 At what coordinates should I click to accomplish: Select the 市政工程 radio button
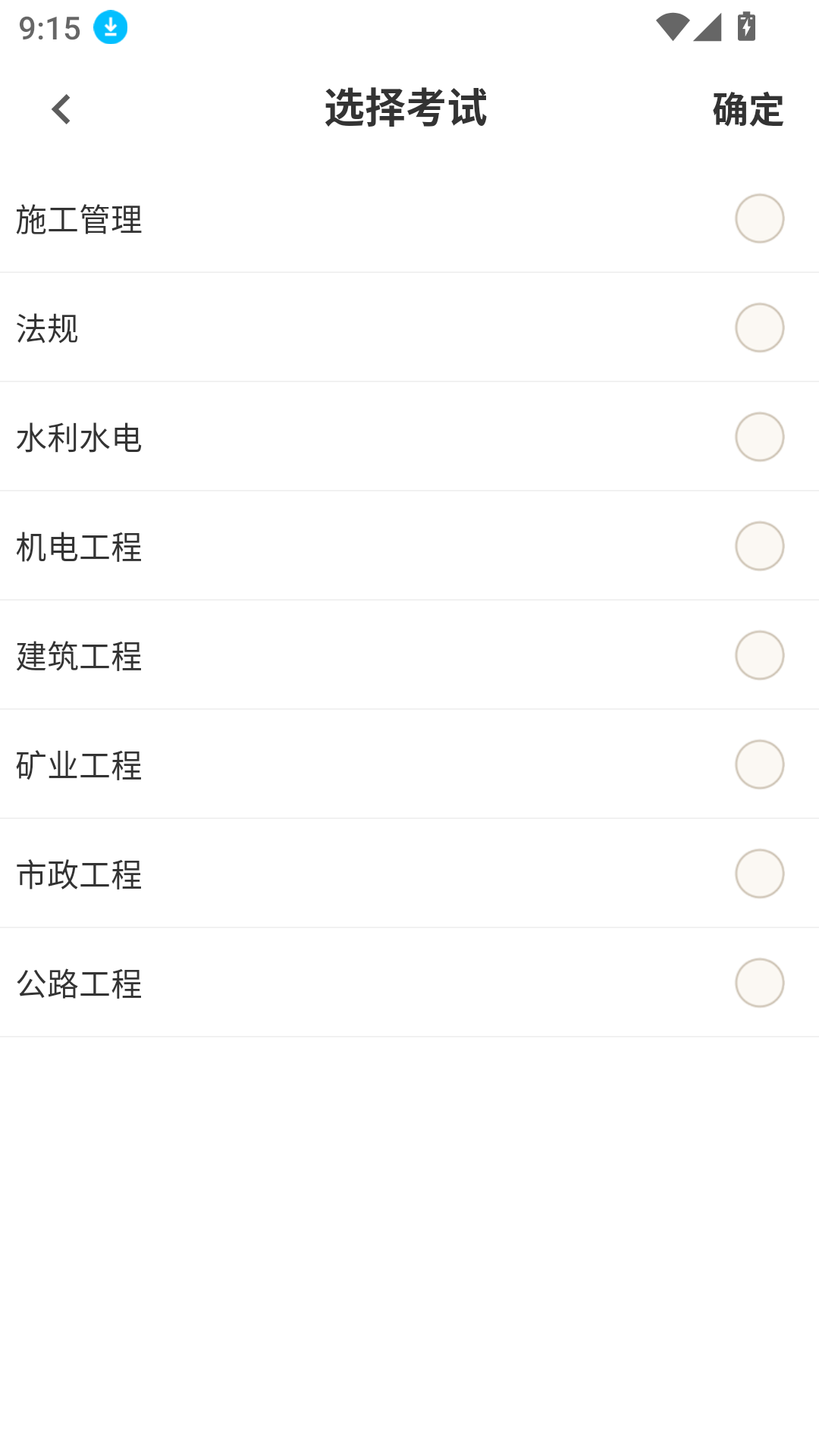[759, 874]
